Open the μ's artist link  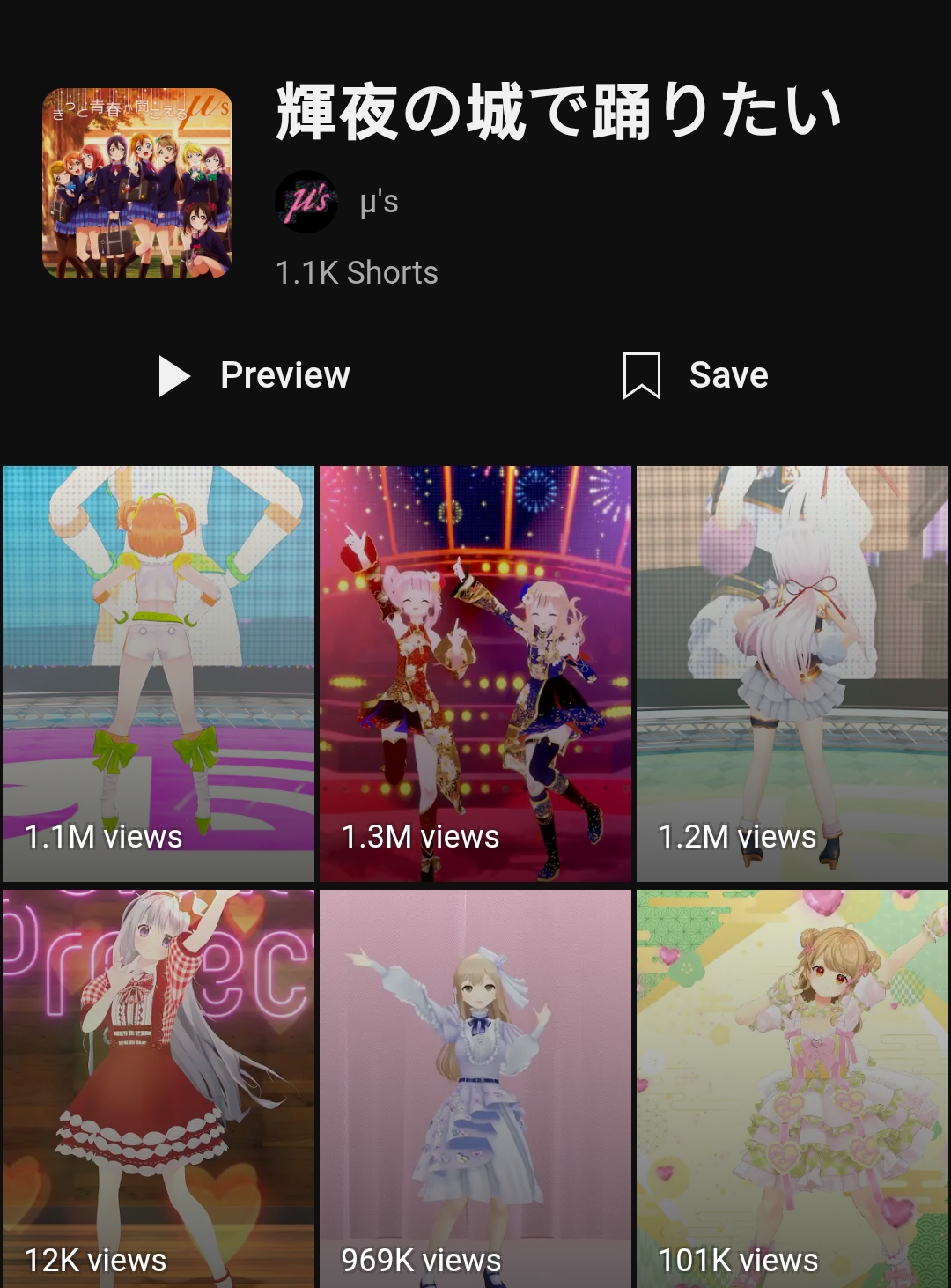338,202
